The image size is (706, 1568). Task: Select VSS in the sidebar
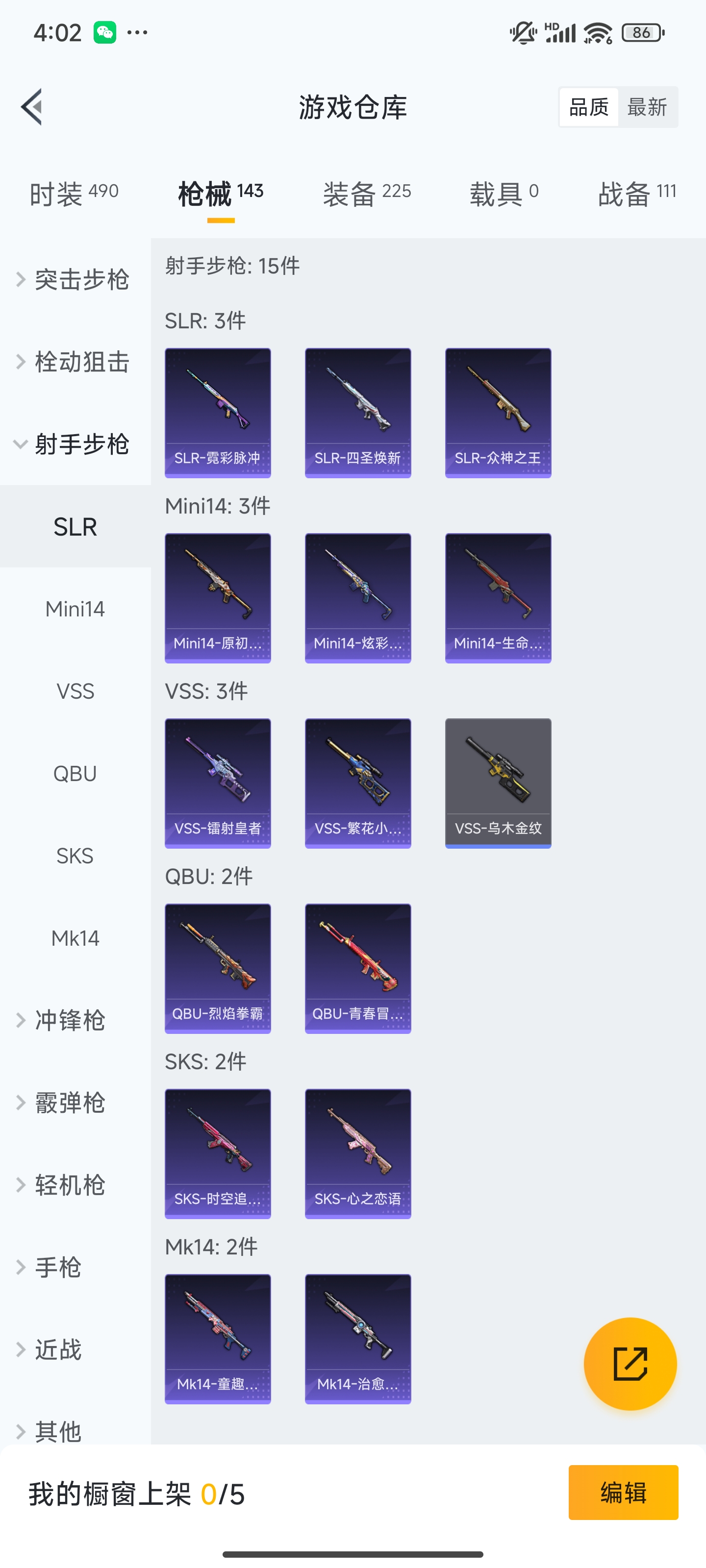(75, 690)
